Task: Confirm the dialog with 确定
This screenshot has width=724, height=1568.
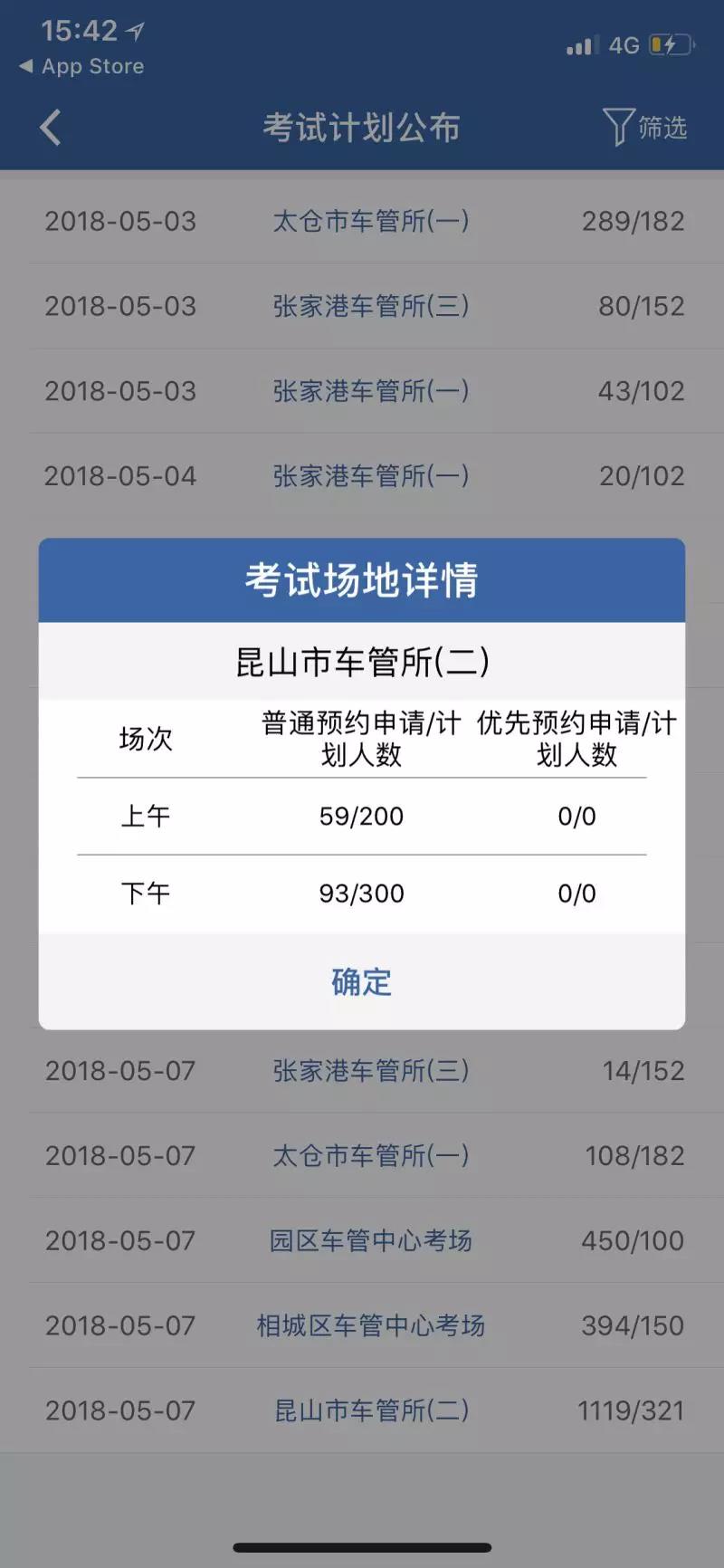Action: point(361,981)
